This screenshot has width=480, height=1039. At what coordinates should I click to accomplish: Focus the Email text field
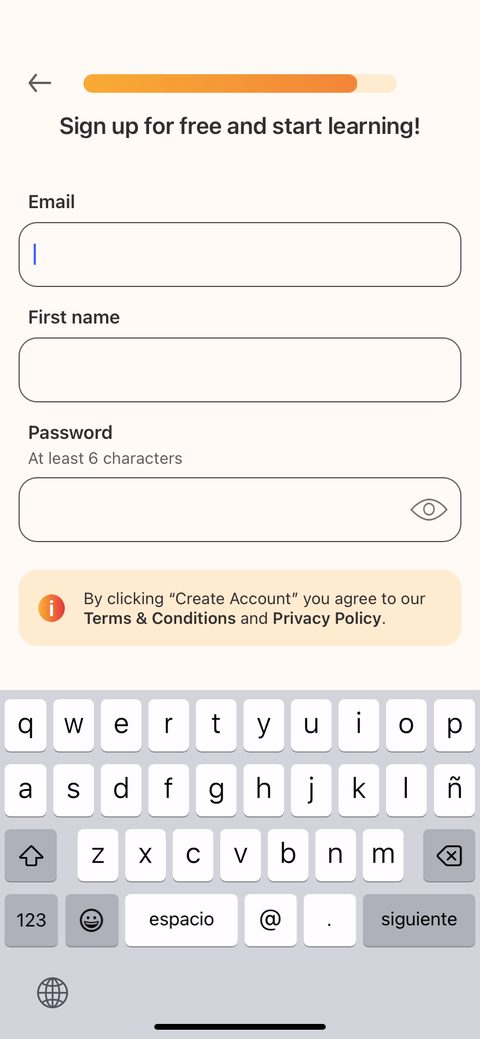point(239,254)
